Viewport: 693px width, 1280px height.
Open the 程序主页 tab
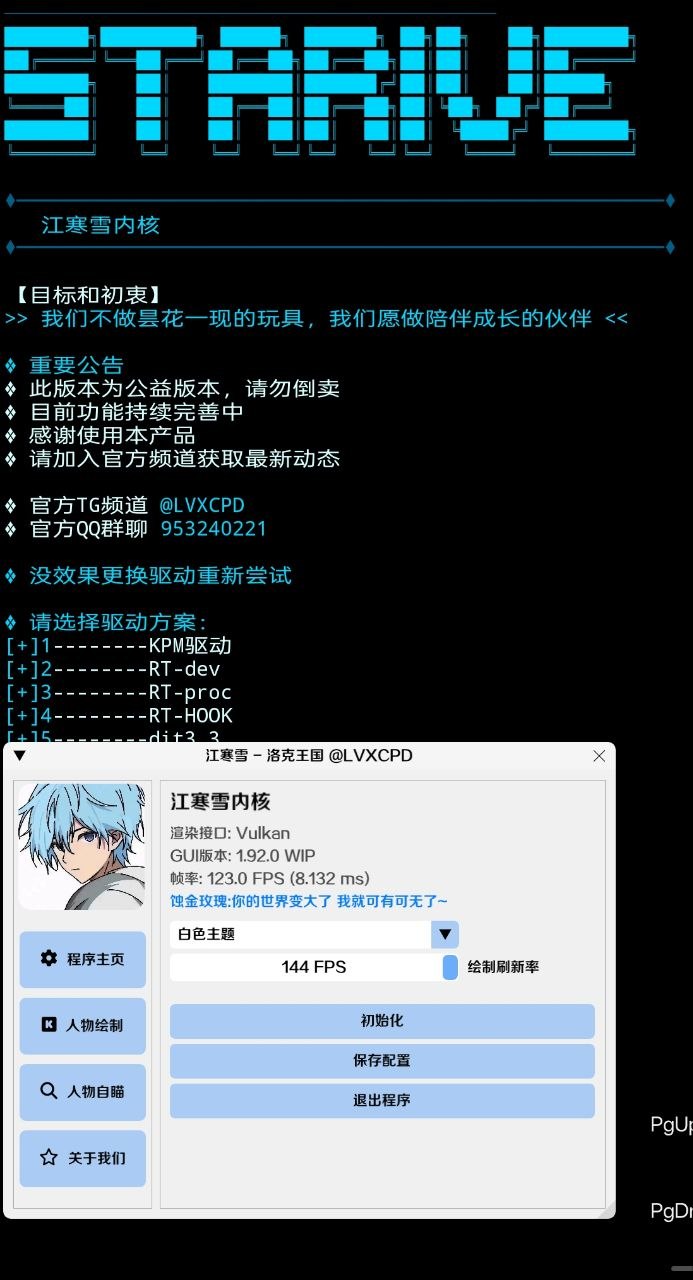click(83, 959)
